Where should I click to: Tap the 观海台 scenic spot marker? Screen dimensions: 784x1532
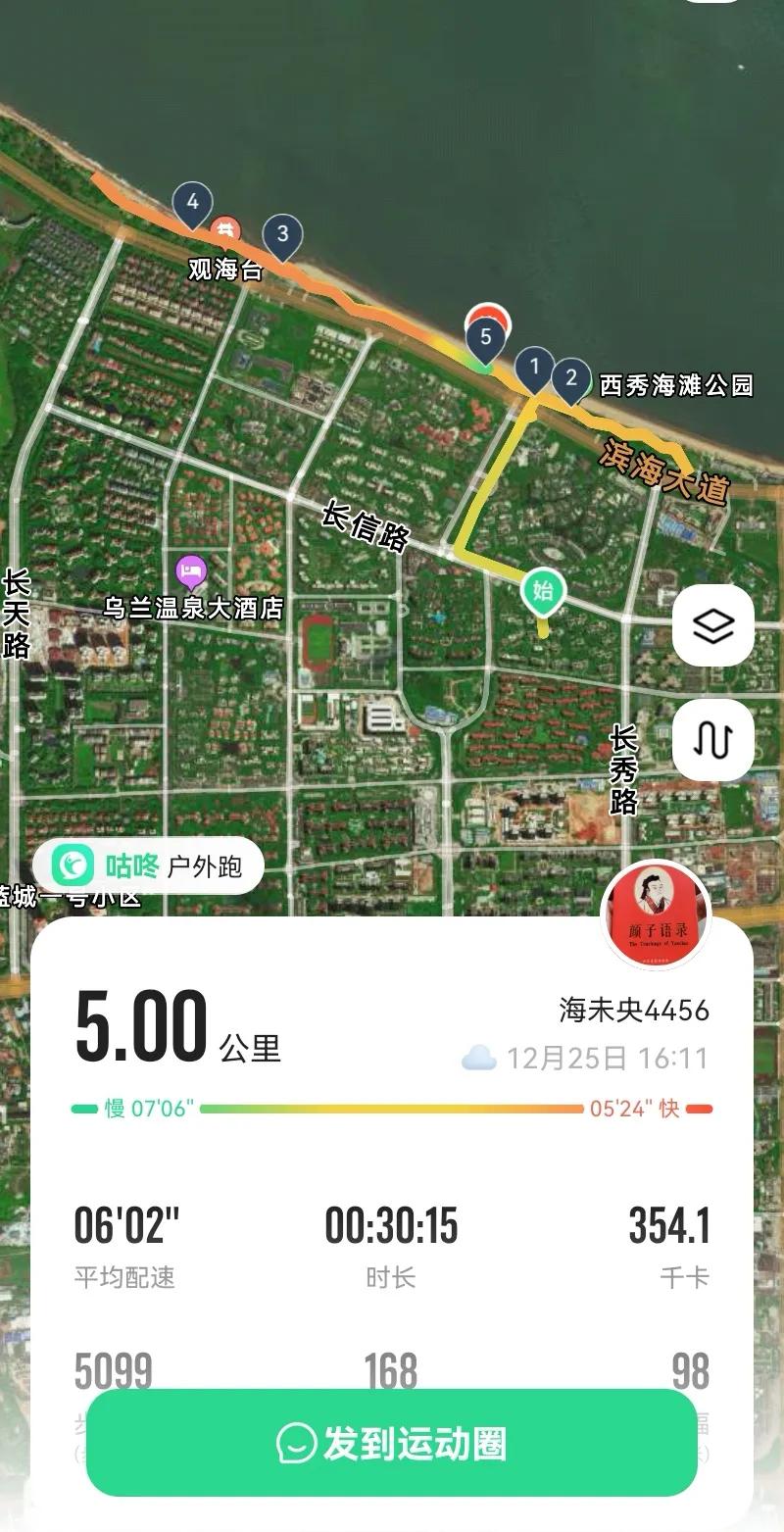[x=223, y=231]
